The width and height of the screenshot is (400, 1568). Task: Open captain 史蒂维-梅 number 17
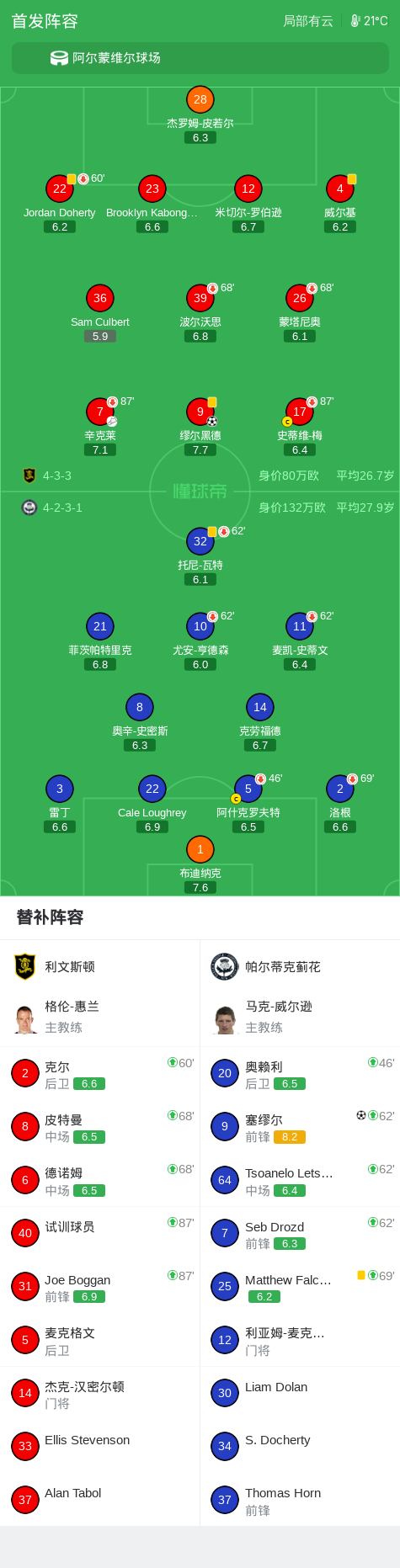point(300,427)
